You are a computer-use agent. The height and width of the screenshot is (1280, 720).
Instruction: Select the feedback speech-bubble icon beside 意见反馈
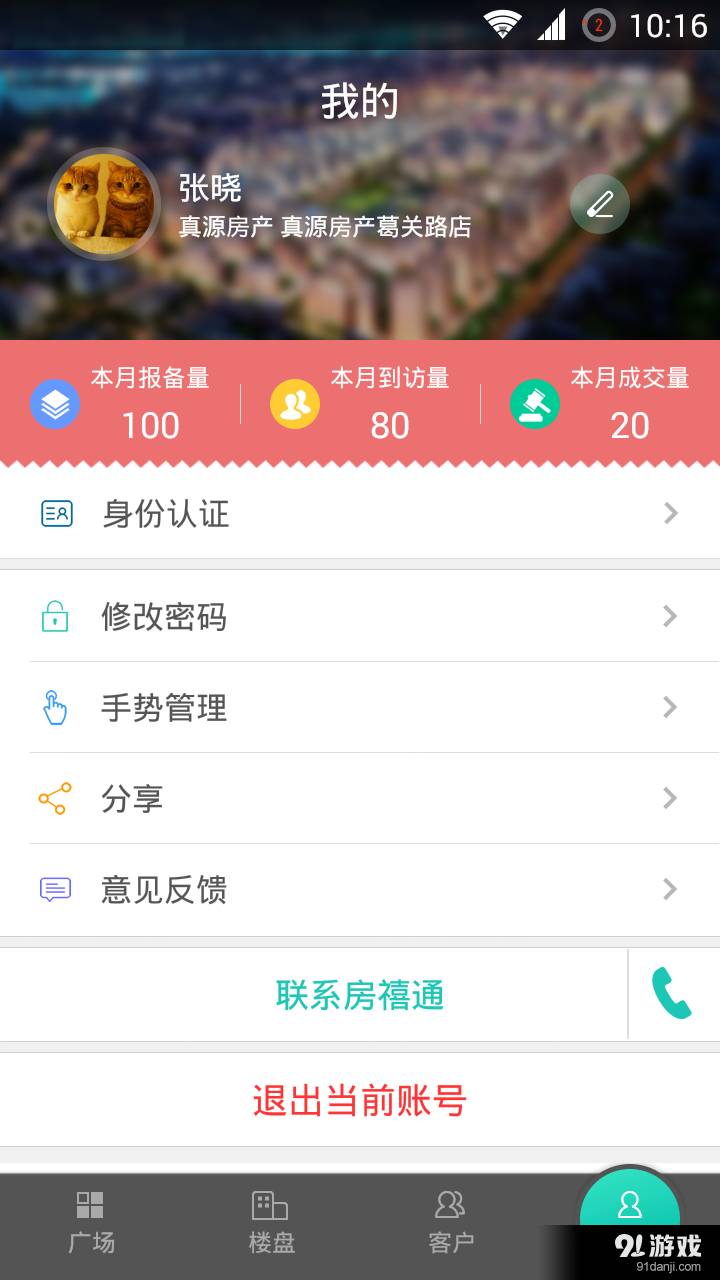pyautogui.click(x=57, y=889)
